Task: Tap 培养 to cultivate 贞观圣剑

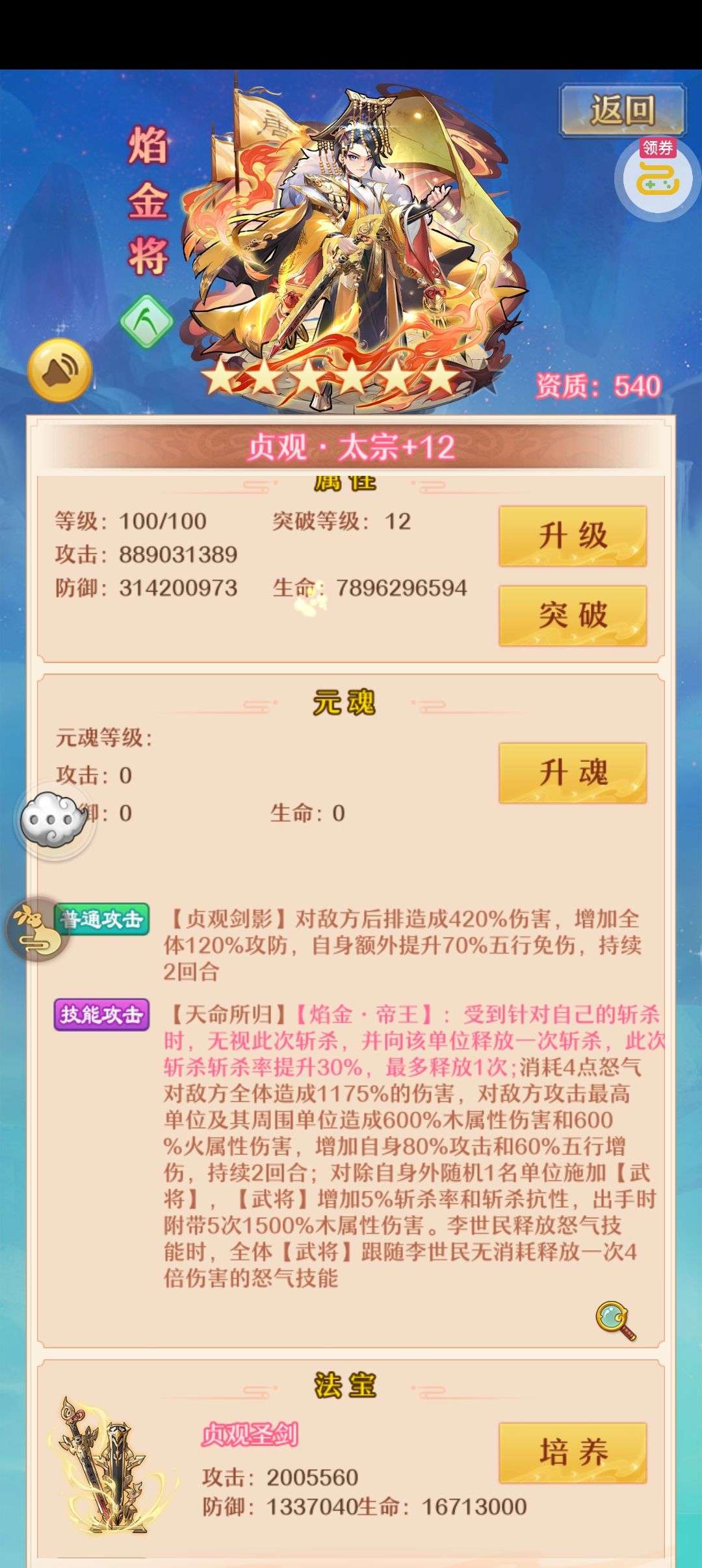Action: coord(572,1452)
